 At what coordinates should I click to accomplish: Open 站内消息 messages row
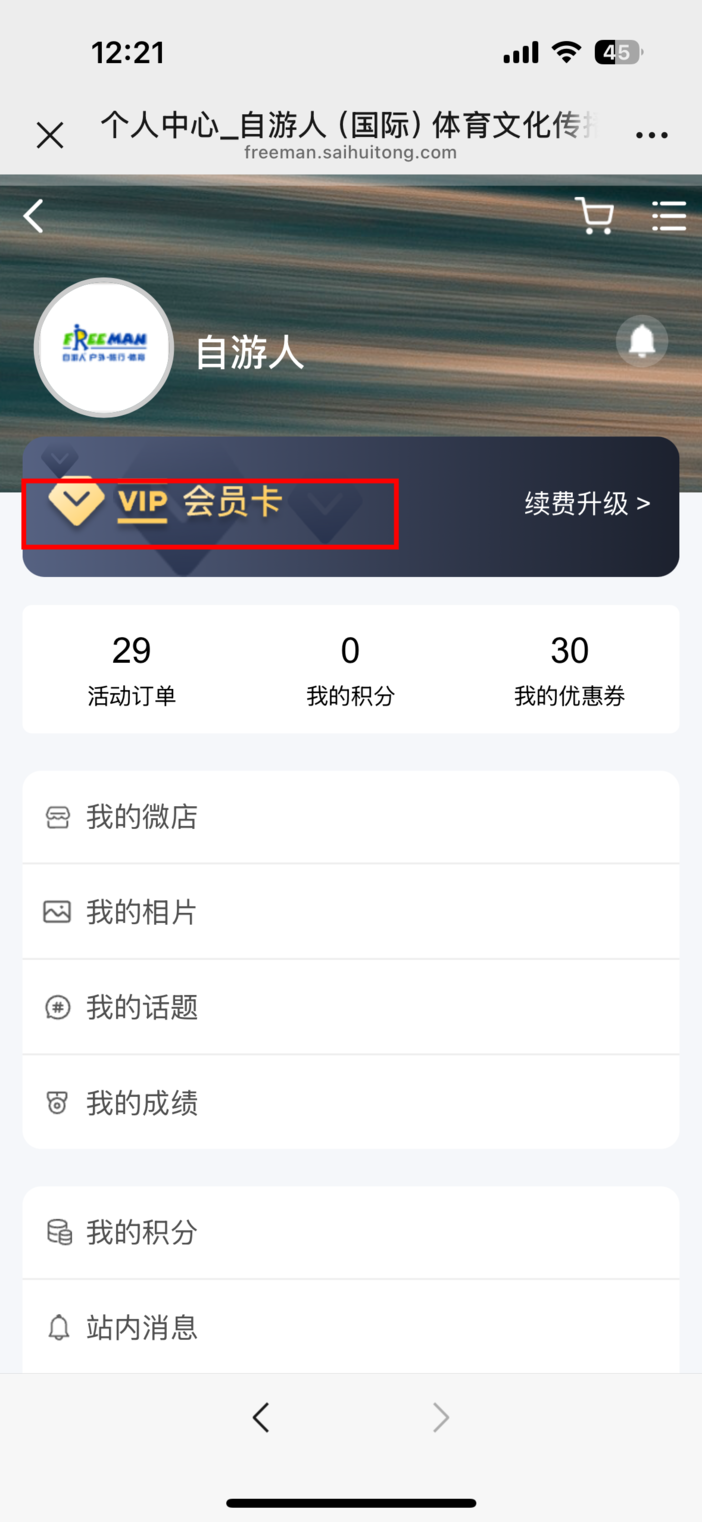(x=351, y=1327)
